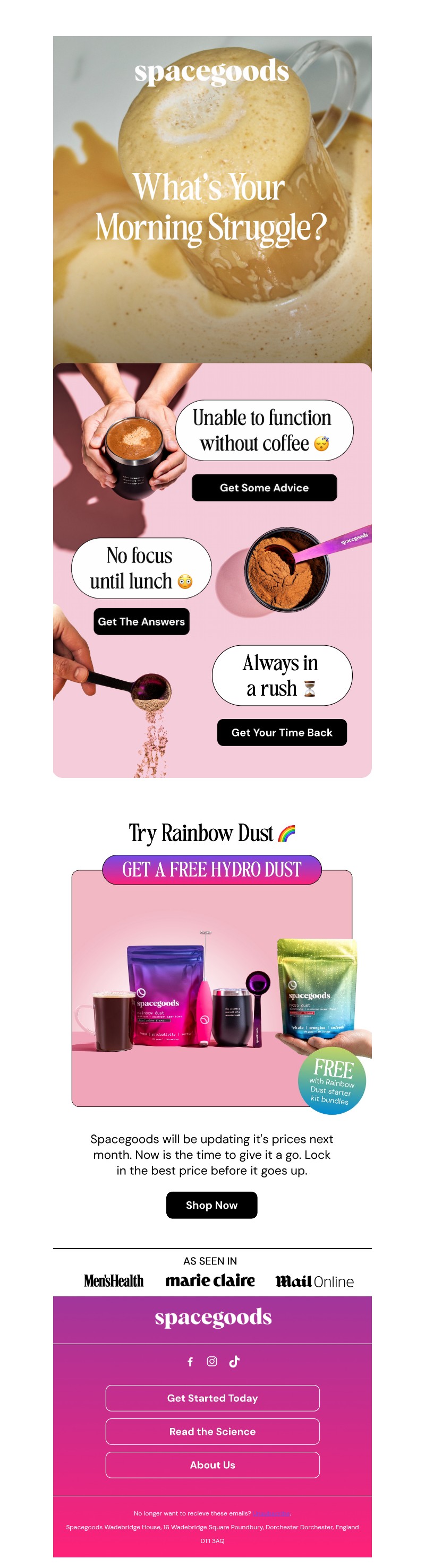This screenshot has width=425, height=1568.
Task: Open the free Hydro Dust offer image
Action: [x=211, y=986]
